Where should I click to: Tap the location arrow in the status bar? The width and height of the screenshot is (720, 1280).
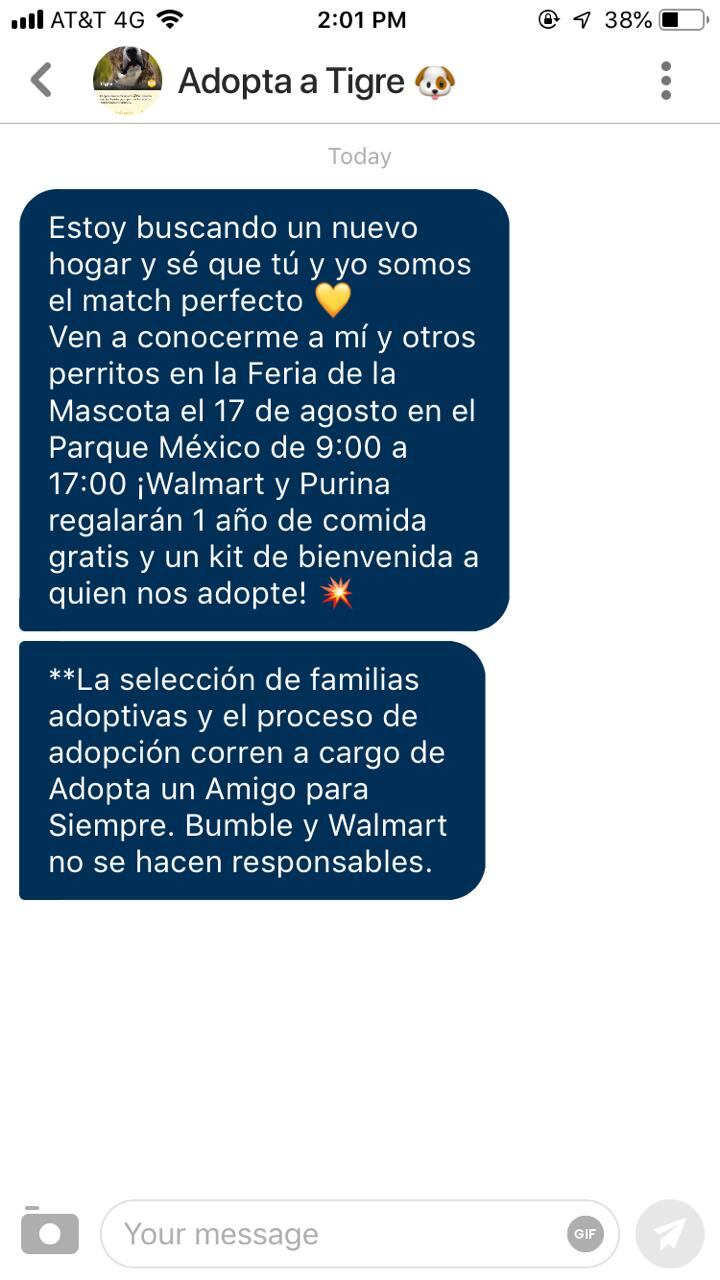pos(579,17)
